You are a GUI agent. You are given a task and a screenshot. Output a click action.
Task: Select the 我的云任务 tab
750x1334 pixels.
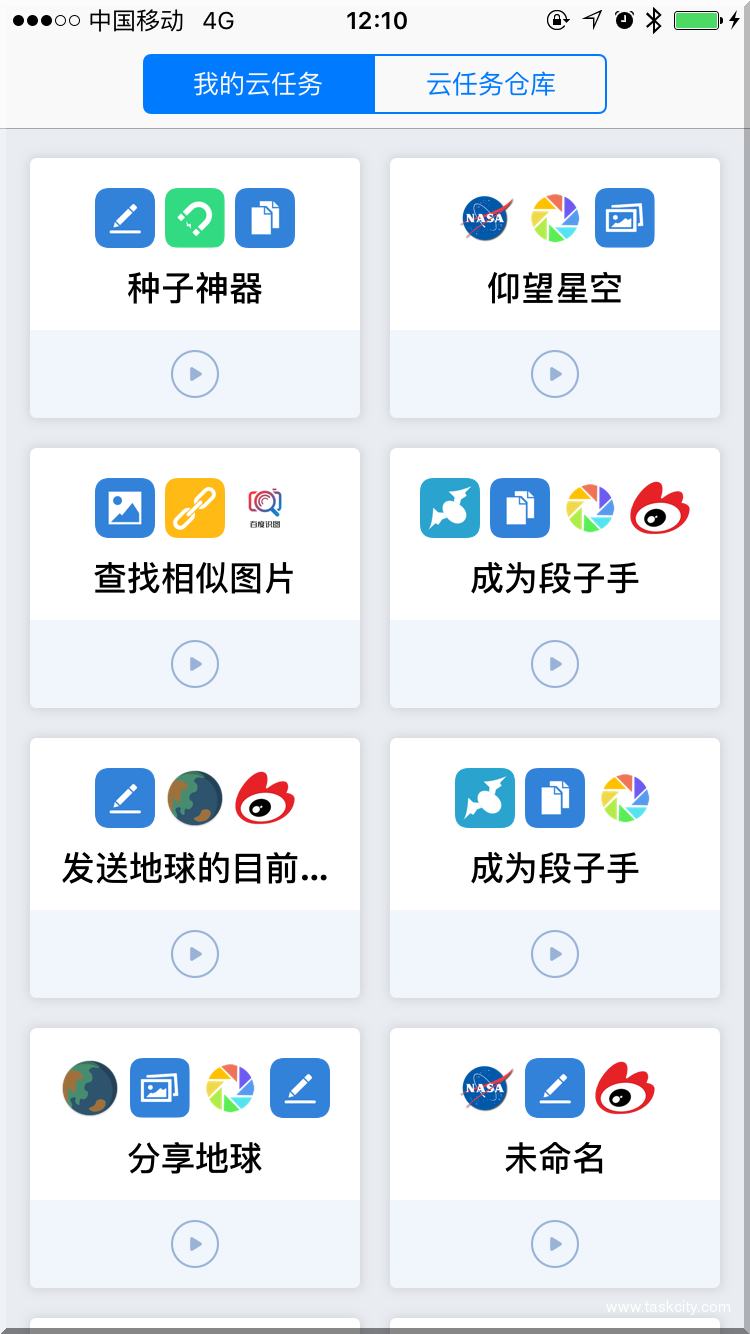pos(258,84)
